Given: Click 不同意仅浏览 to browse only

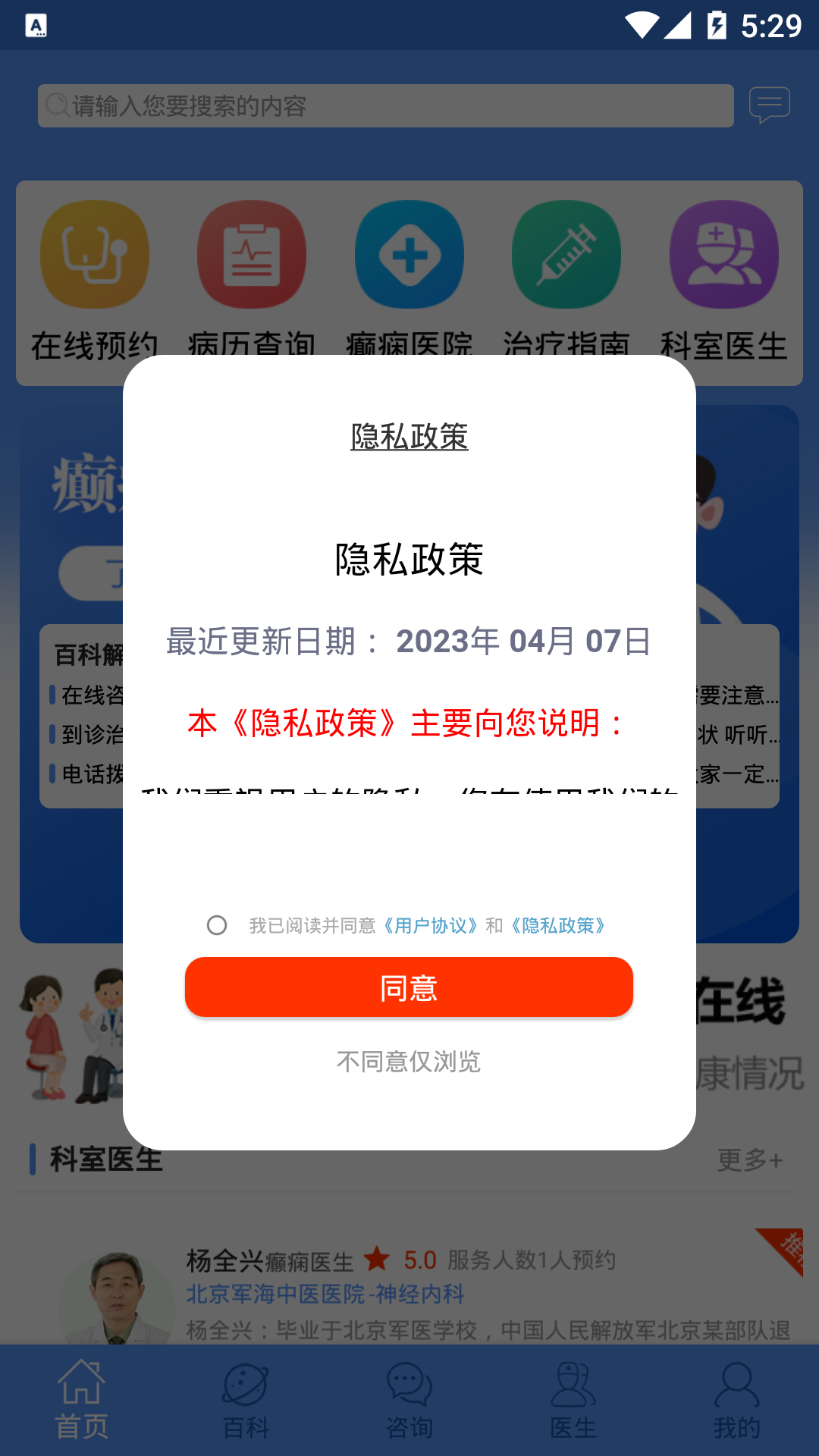Looking at the screenshot, I should coord(409,1062).
